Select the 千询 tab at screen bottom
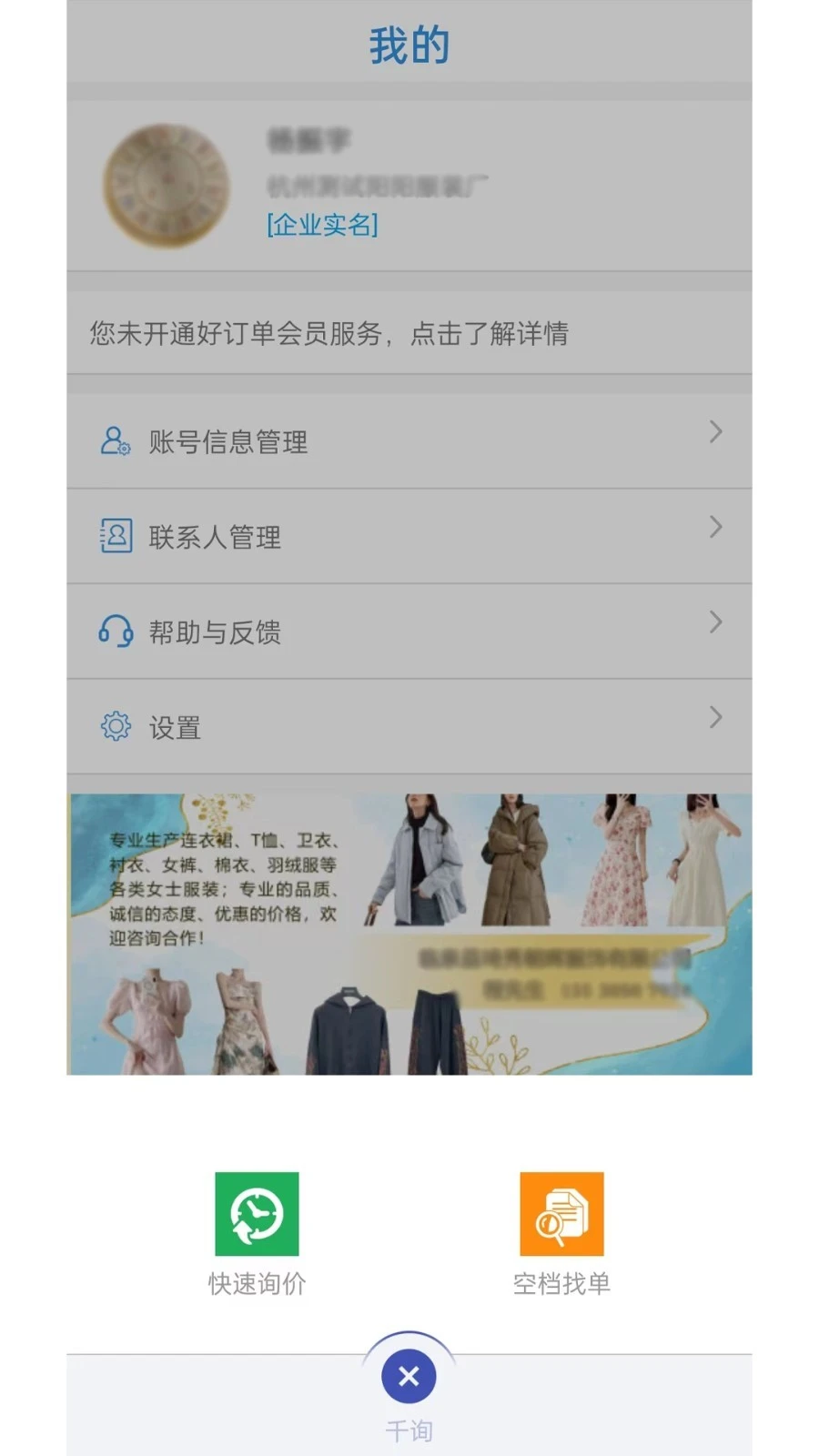This screenshot has height=1456, width=819. click(x=409, y=1429)
